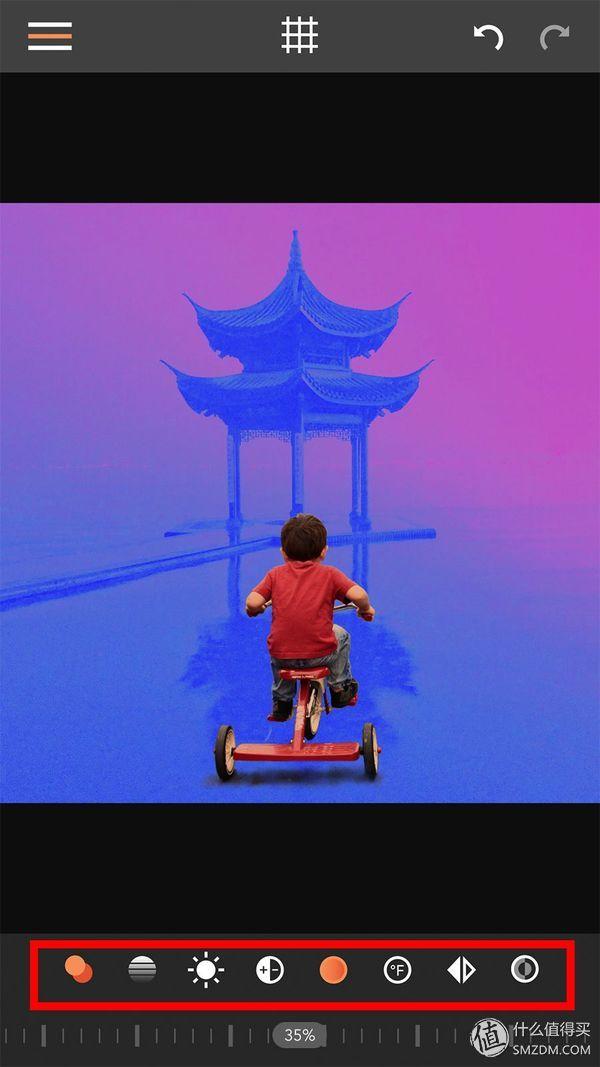Undo the last edit
Image resolution: width=600 pixels, height=1067 pixels.
click(x=488, y=37)
